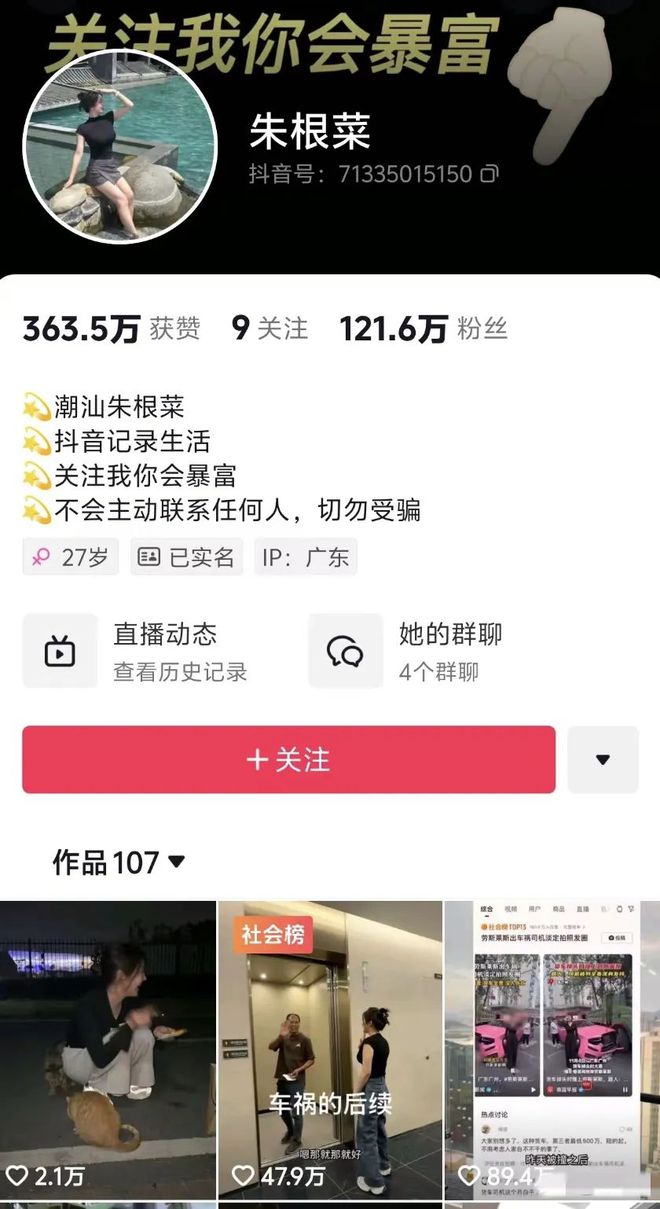Copy the Douyin ID number

pos(489,174)
